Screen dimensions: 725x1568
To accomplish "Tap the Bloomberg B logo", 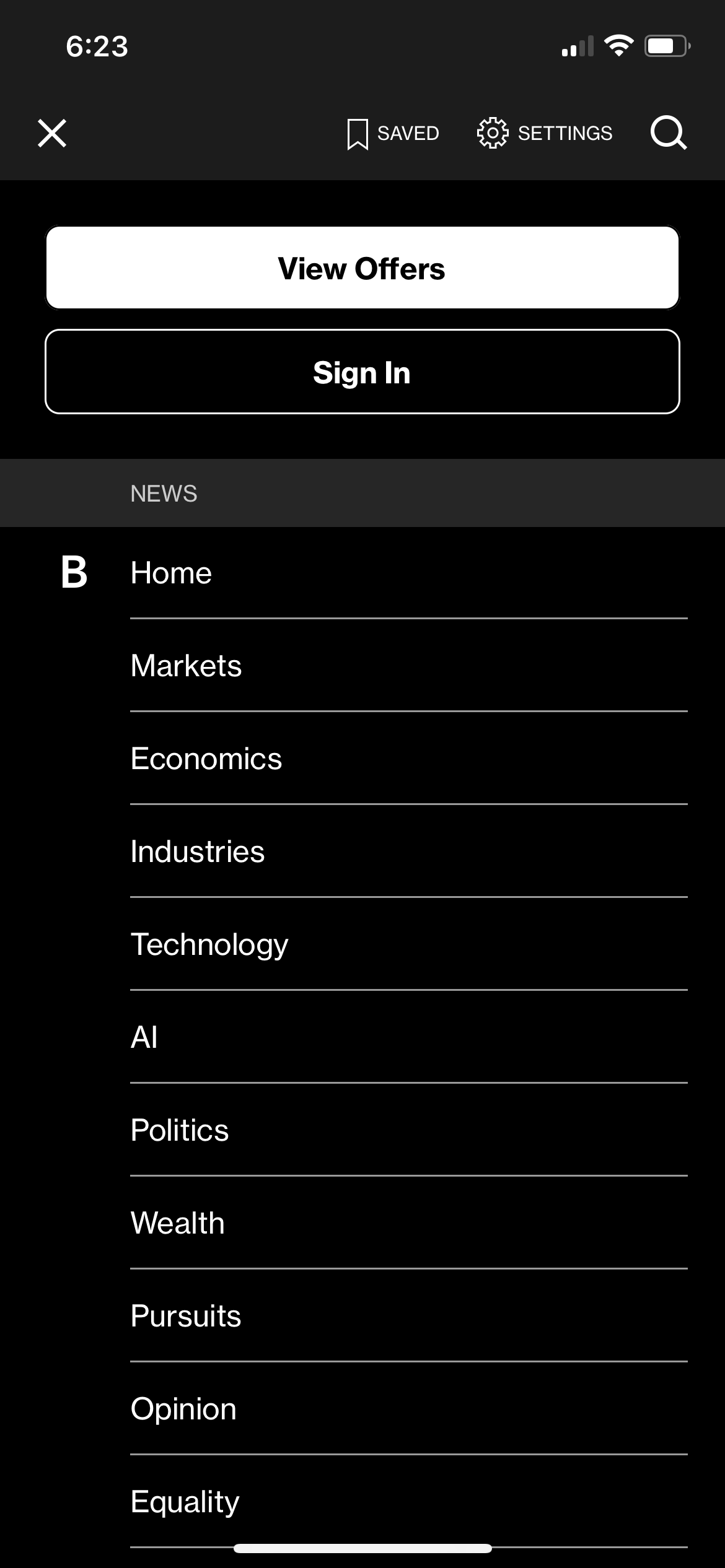I will (74, 573).
